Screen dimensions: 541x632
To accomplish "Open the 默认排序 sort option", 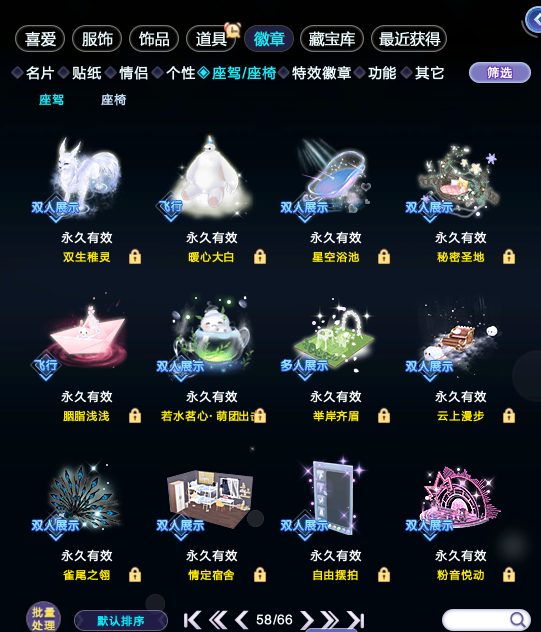I will pyautogui.click(x=121, y=620).
